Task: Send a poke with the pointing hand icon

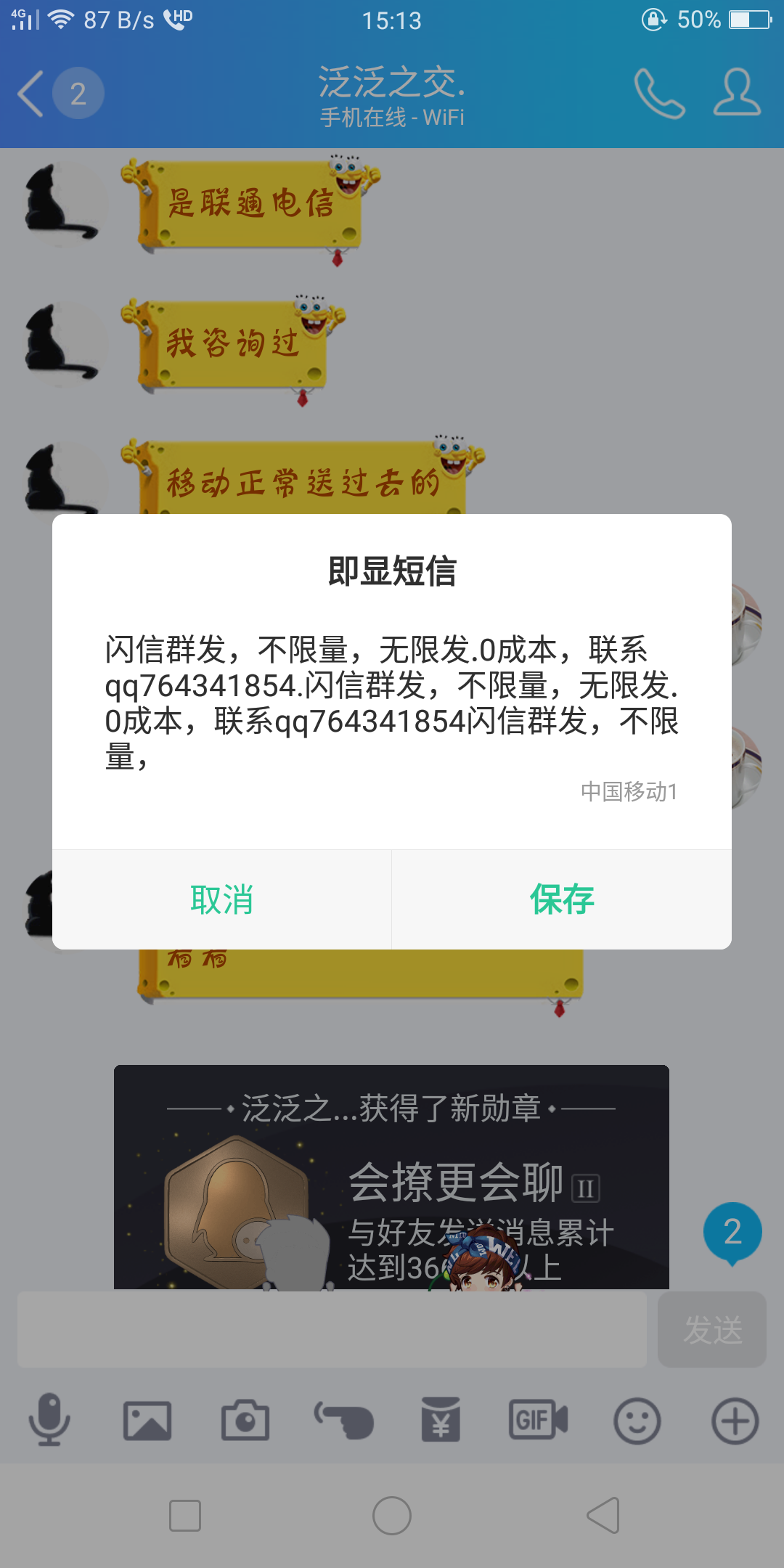Action: [343, 1421]
